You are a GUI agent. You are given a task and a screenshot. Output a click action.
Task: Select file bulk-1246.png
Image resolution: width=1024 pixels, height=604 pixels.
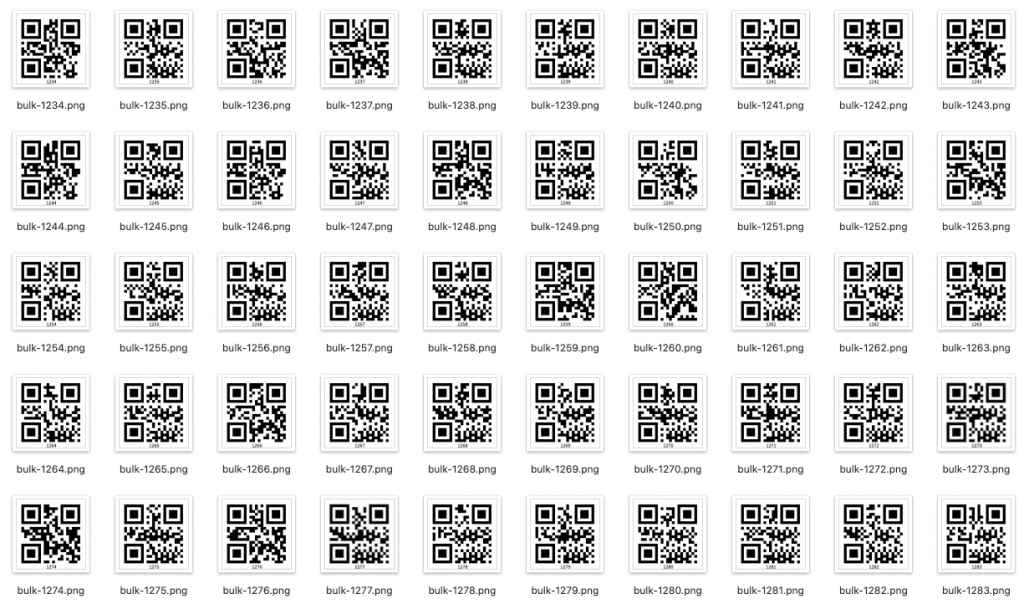click(x=256, y=171)
